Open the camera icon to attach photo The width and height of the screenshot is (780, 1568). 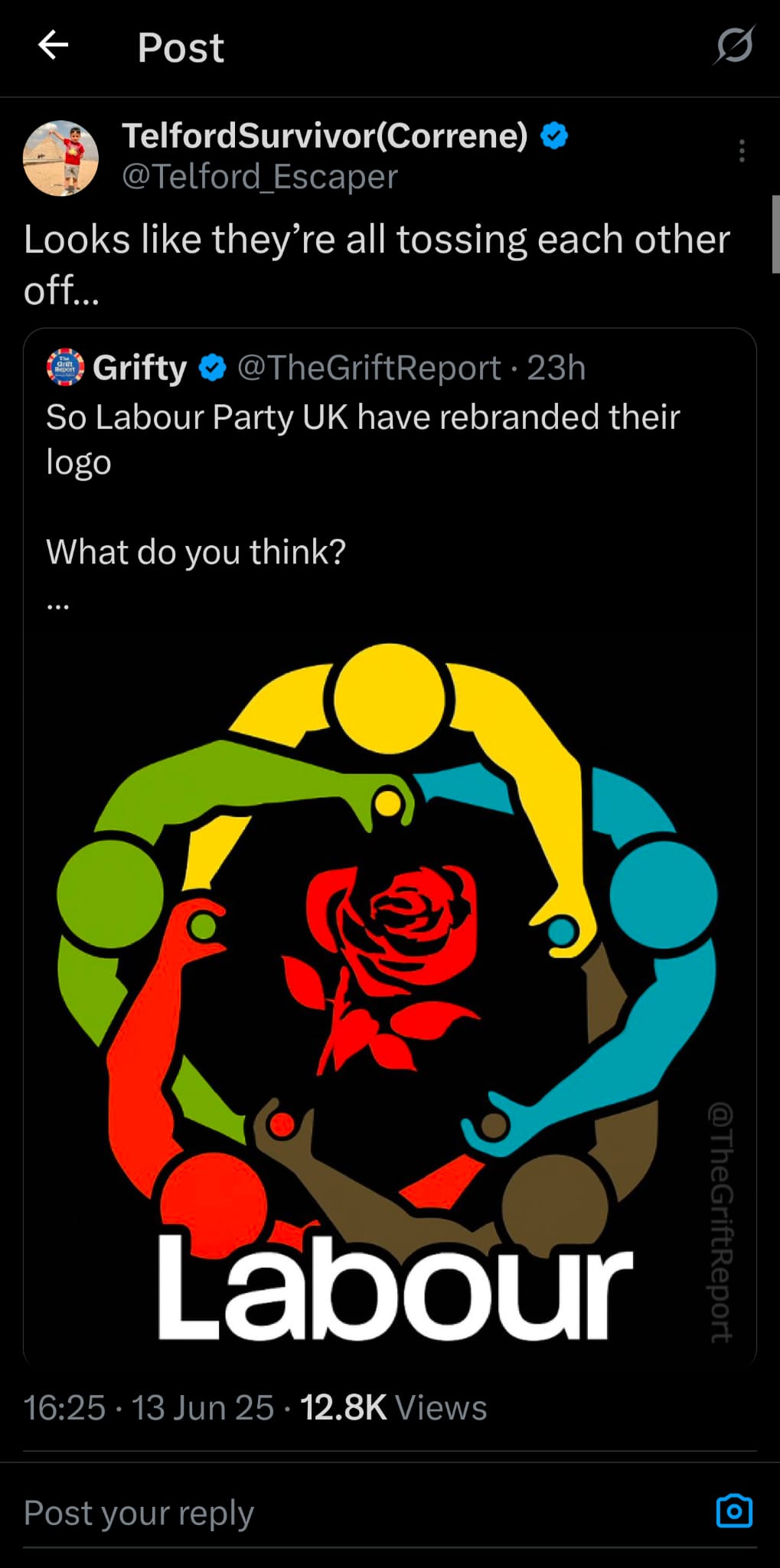734,1511
